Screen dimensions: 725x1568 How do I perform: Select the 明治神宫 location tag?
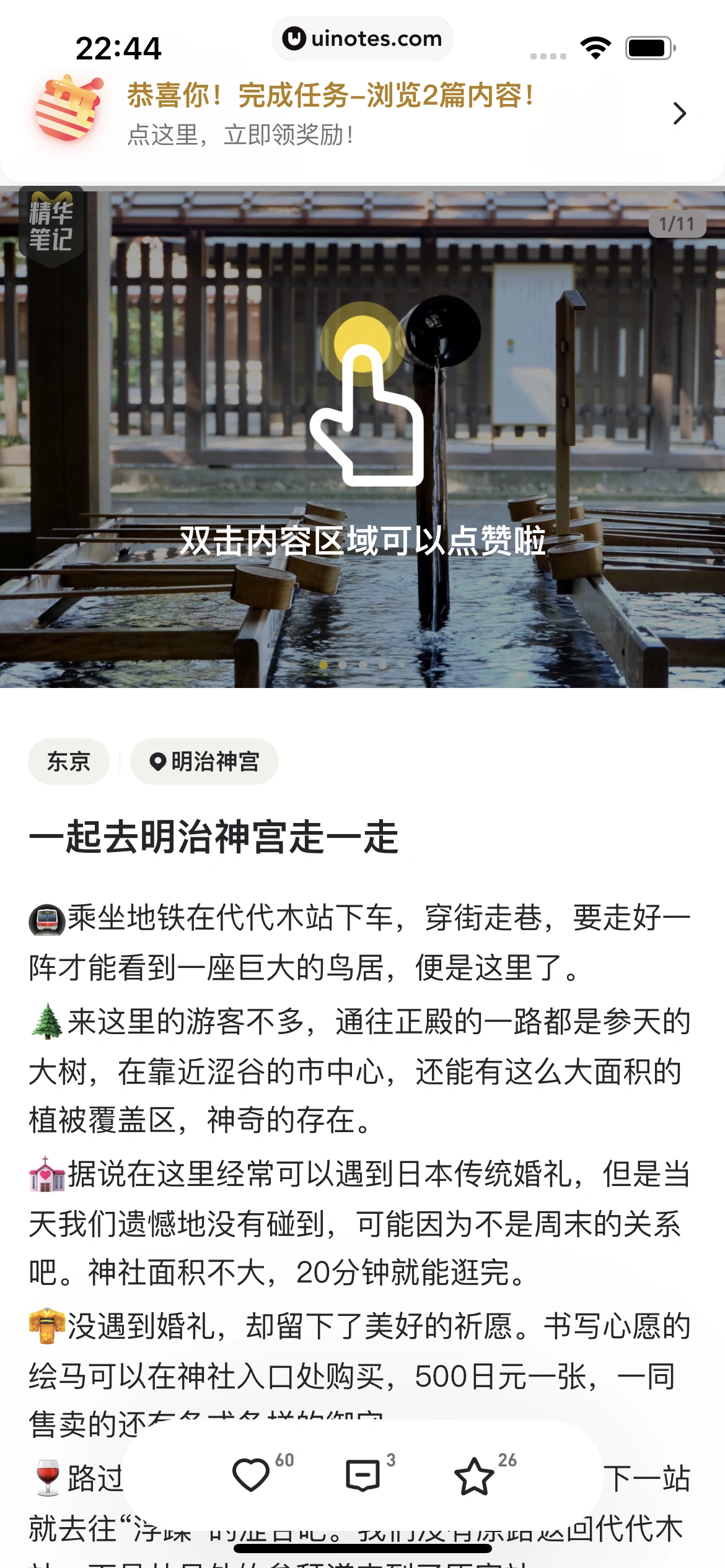204,762
